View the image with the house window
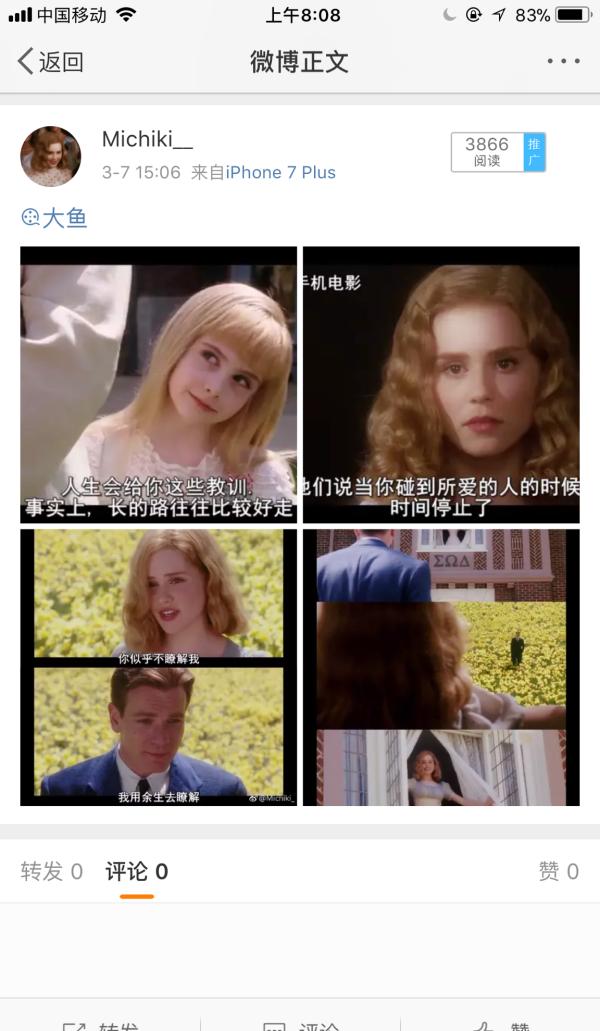The image size is (600, 1031). click(x=441, y=667)
